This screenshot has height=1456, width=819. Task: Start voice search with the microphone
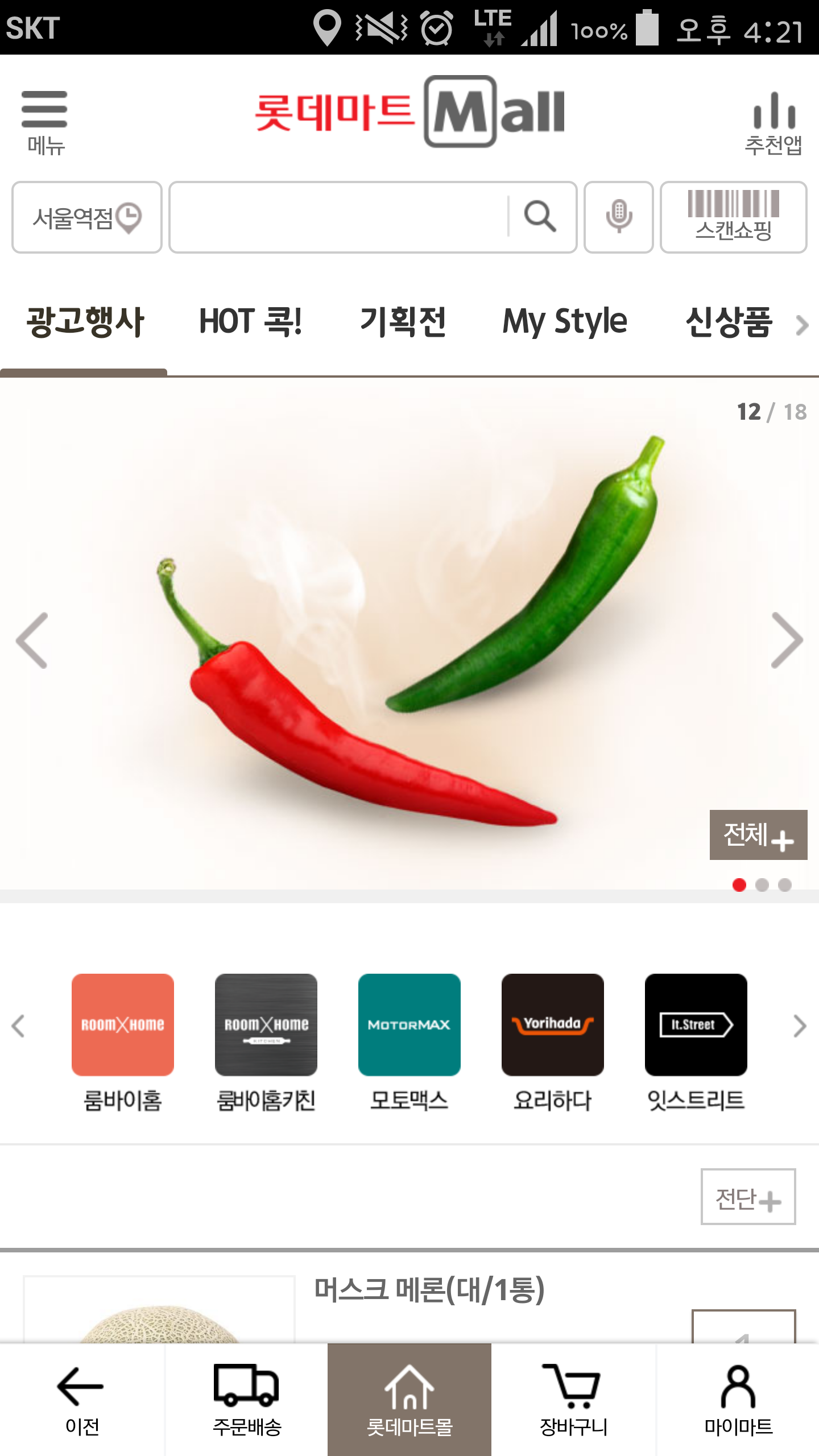tap(619, 217)
